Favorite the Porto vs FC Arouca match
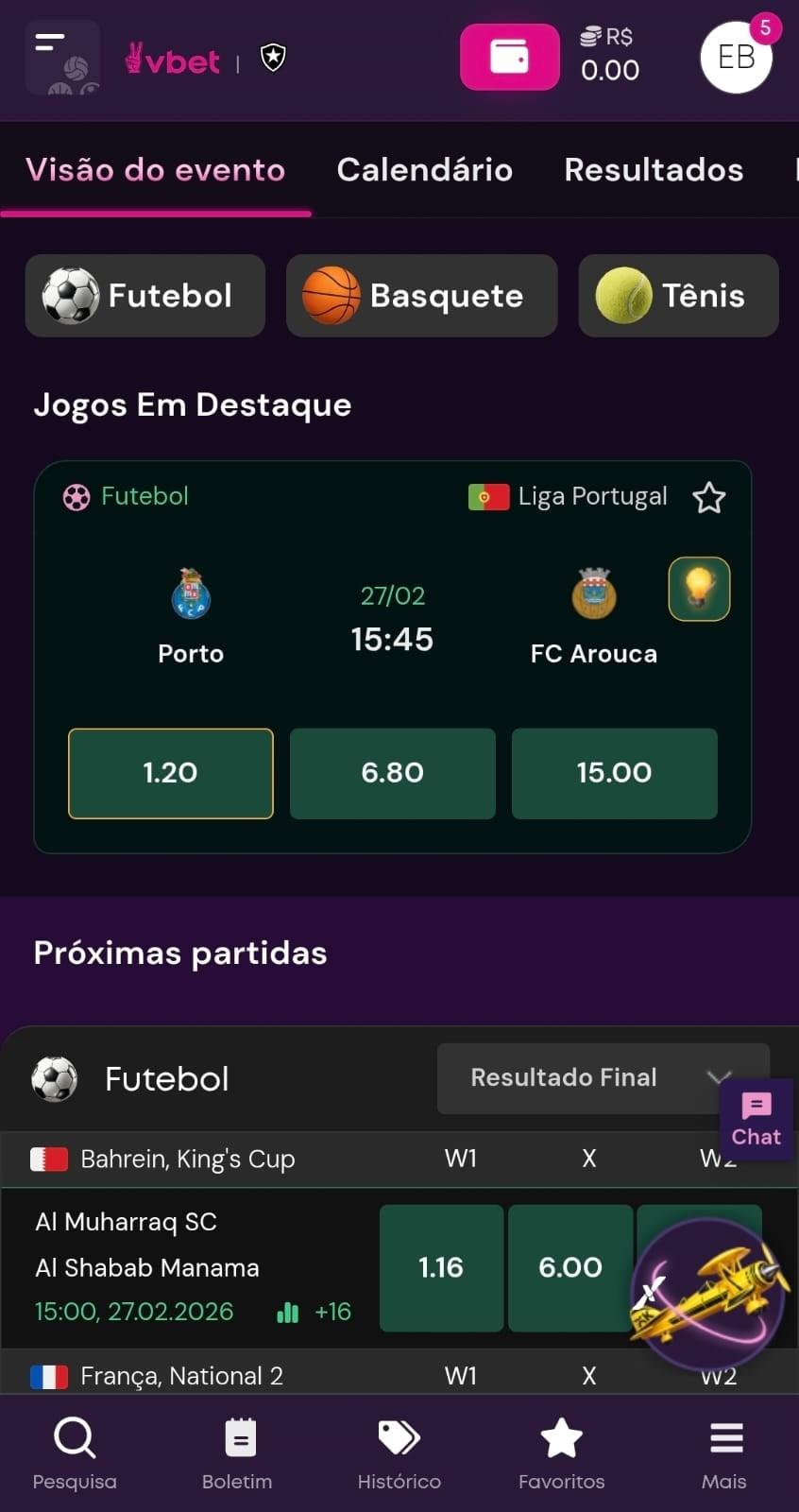799x1512 pixels. tap(709, 496)
